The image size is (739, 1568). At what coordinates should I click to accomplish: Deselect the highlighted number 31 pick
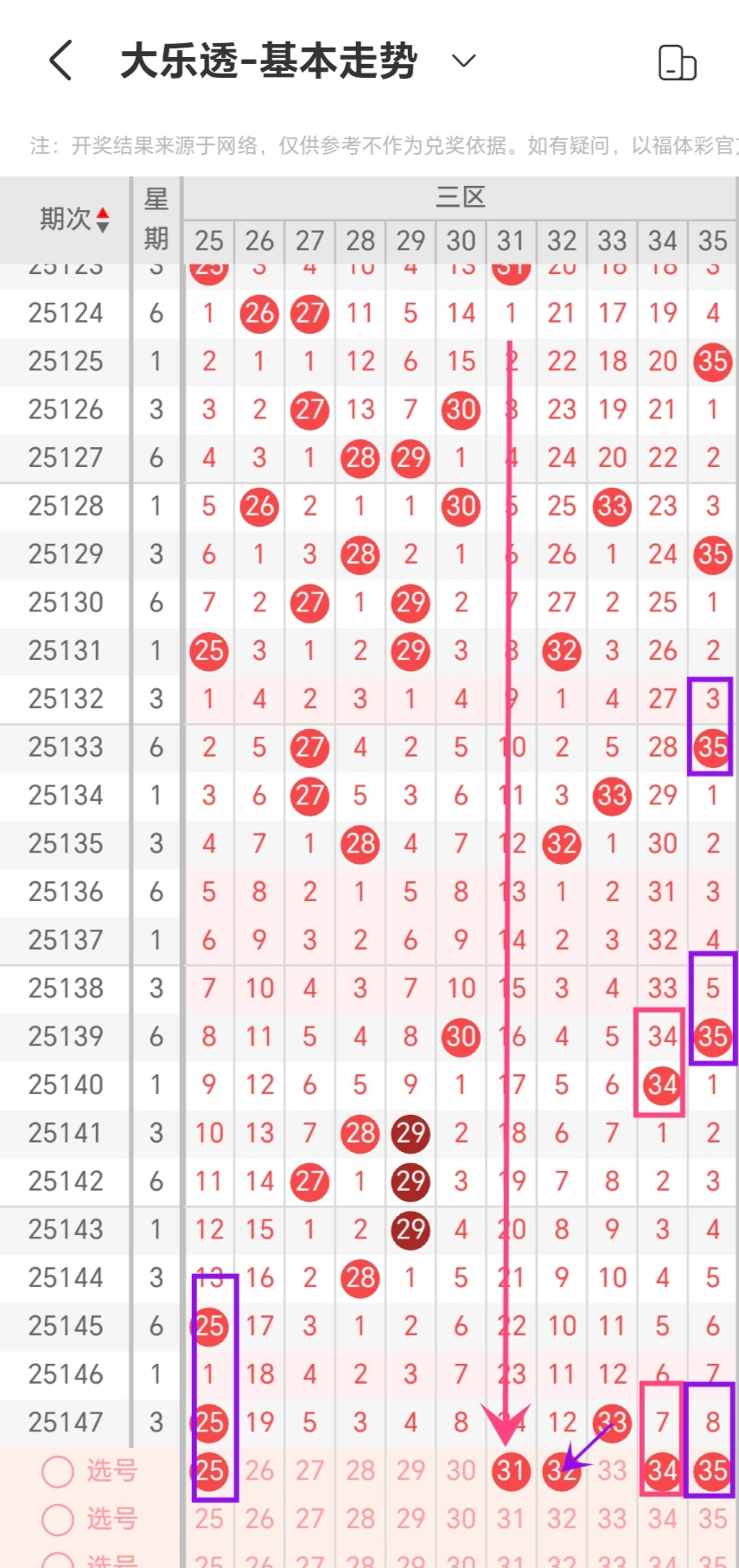coord(511,1470)
